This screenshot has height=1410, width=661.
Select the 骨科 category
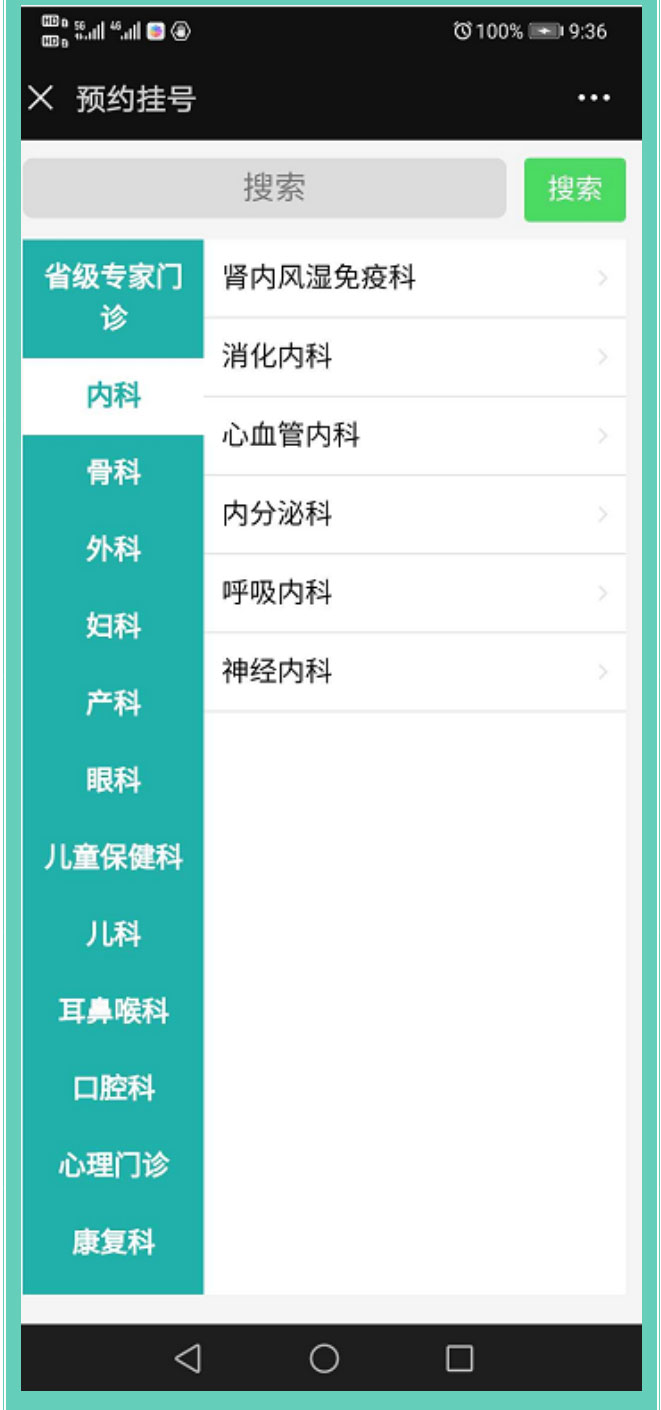click(x=113, y=472)
